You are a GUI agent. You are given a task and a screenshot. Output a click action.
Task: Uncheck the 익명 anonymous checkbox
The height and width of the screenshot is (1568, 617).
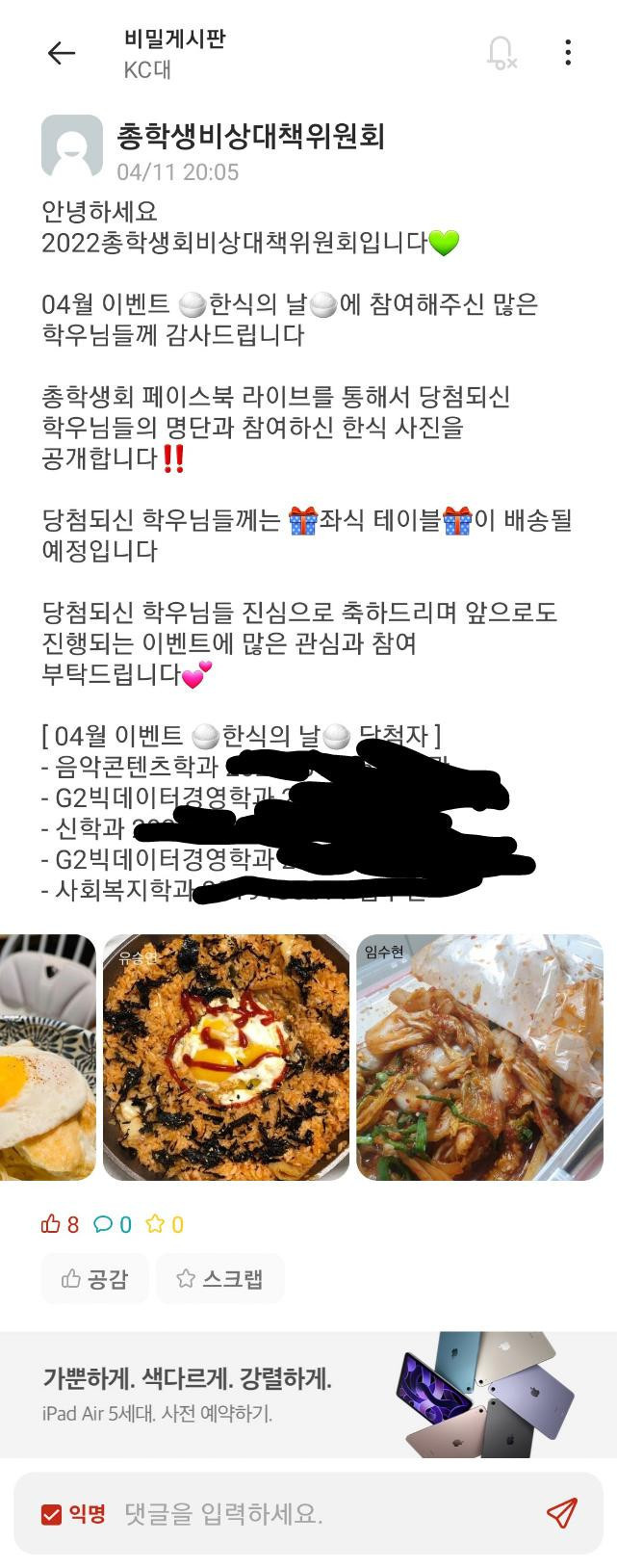[x=52, y=1514]
